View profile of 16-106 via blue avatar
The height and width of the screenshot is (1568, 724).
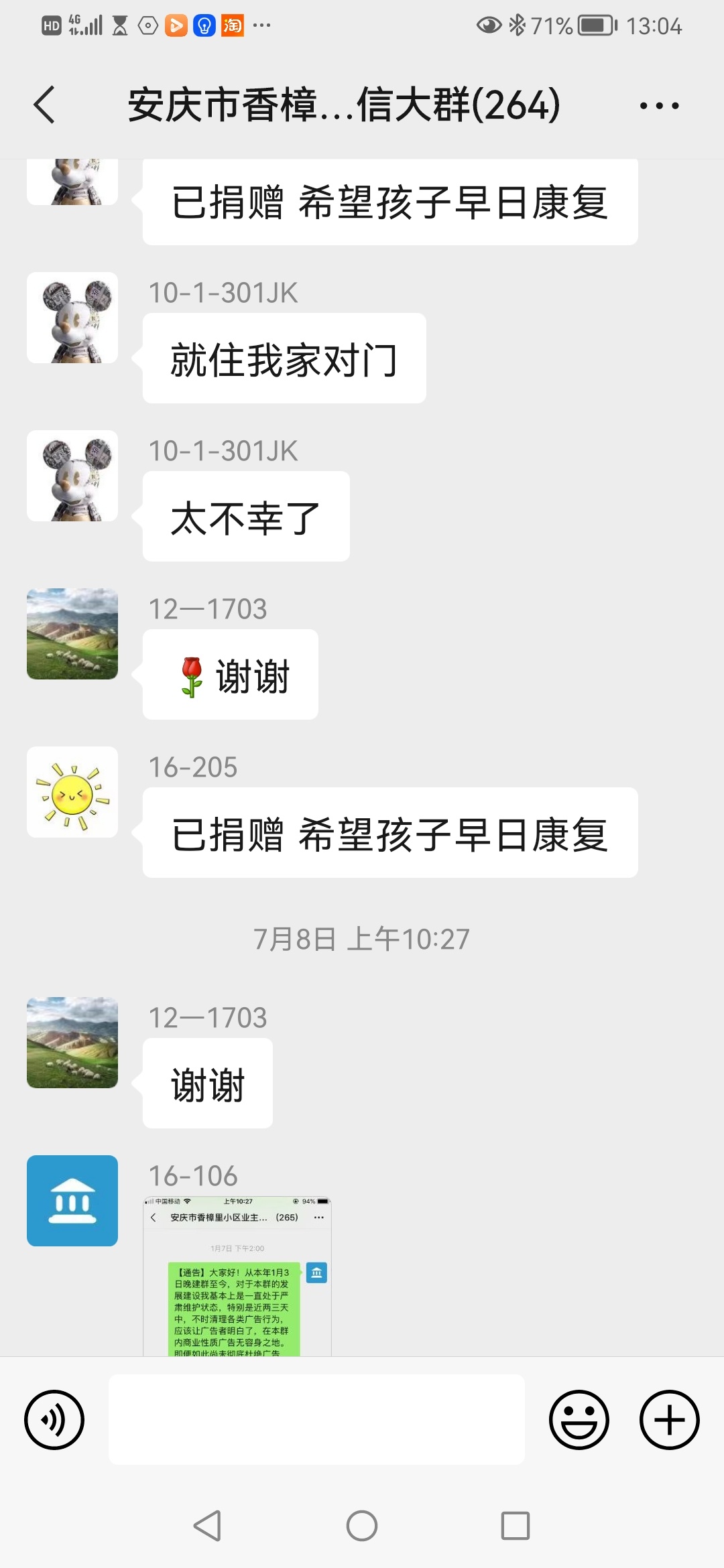(72, 1201)
